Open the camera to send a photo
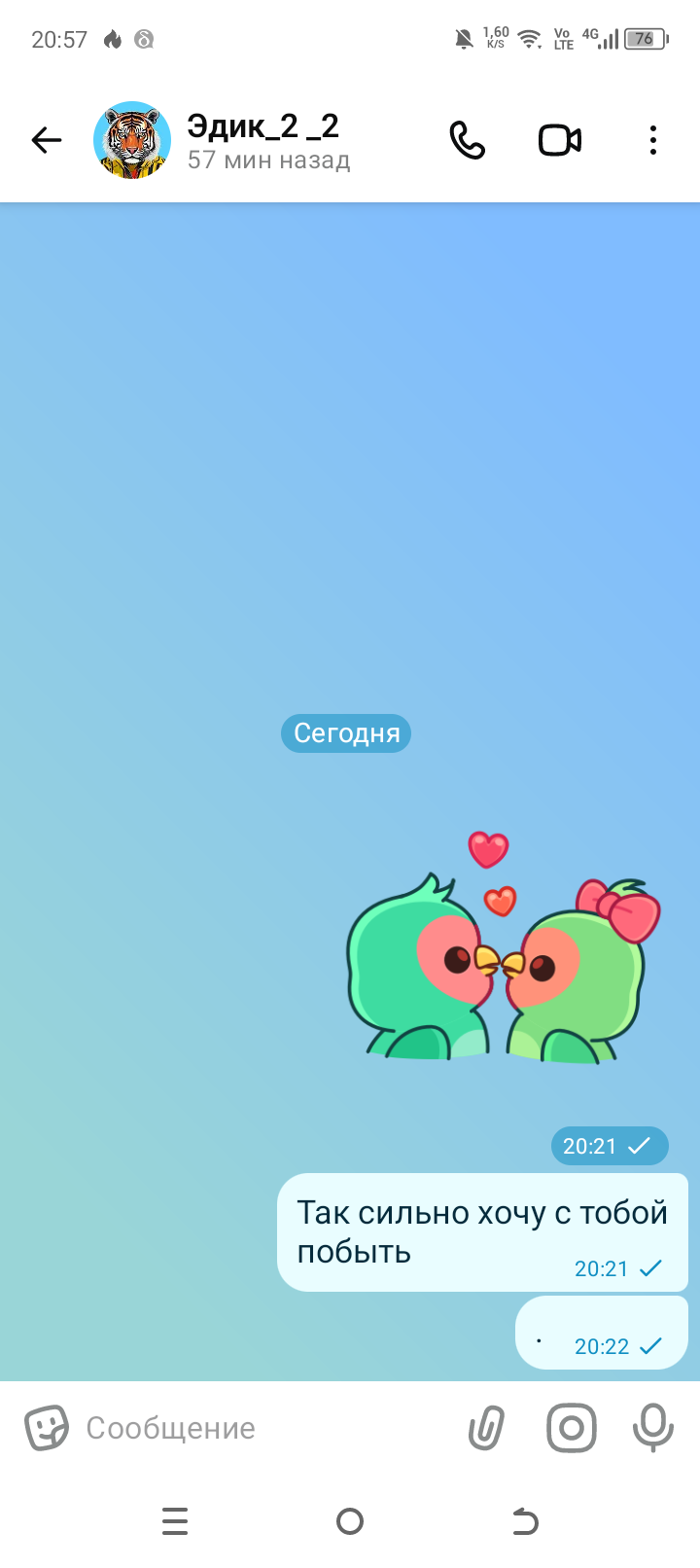The width and height of the screenshot is (700, 1568). (x=571, y=1428)
